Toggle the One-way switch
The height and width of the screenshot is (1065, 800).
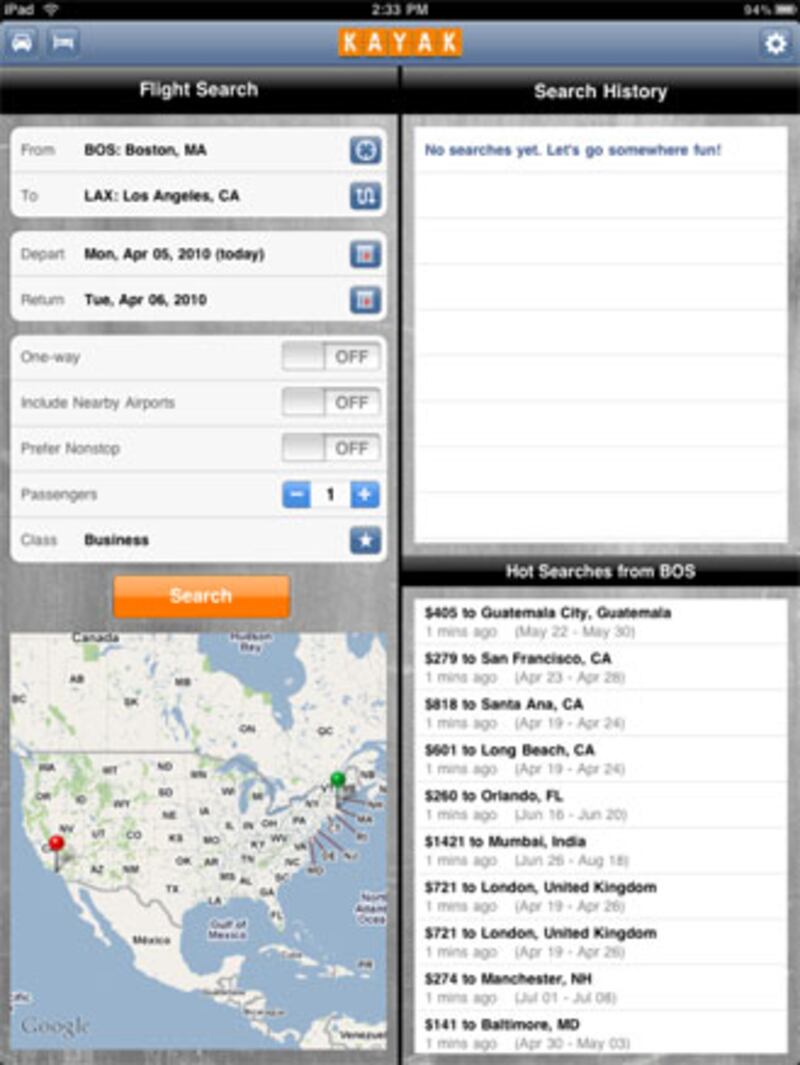click(331, 357)
